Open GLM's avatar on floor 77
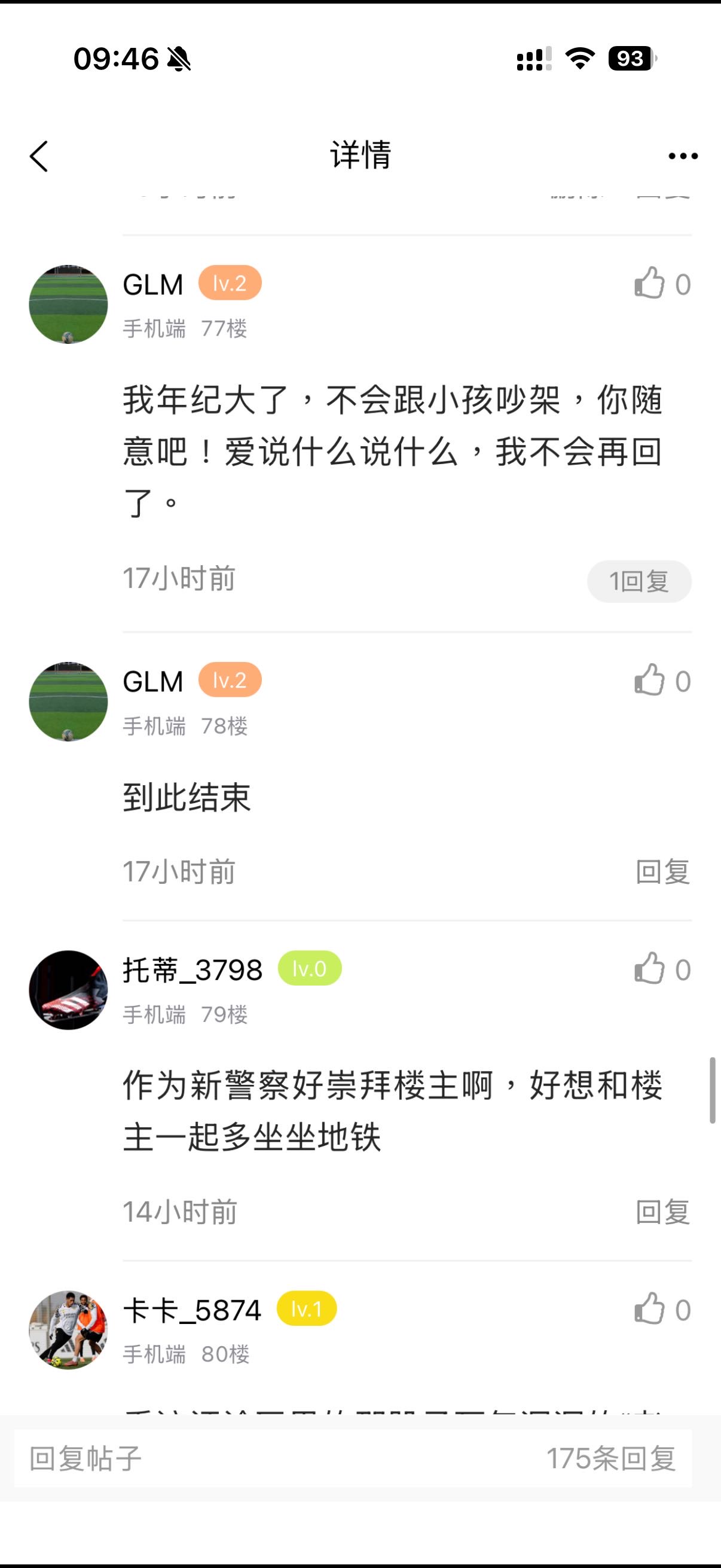 (68, 304)
